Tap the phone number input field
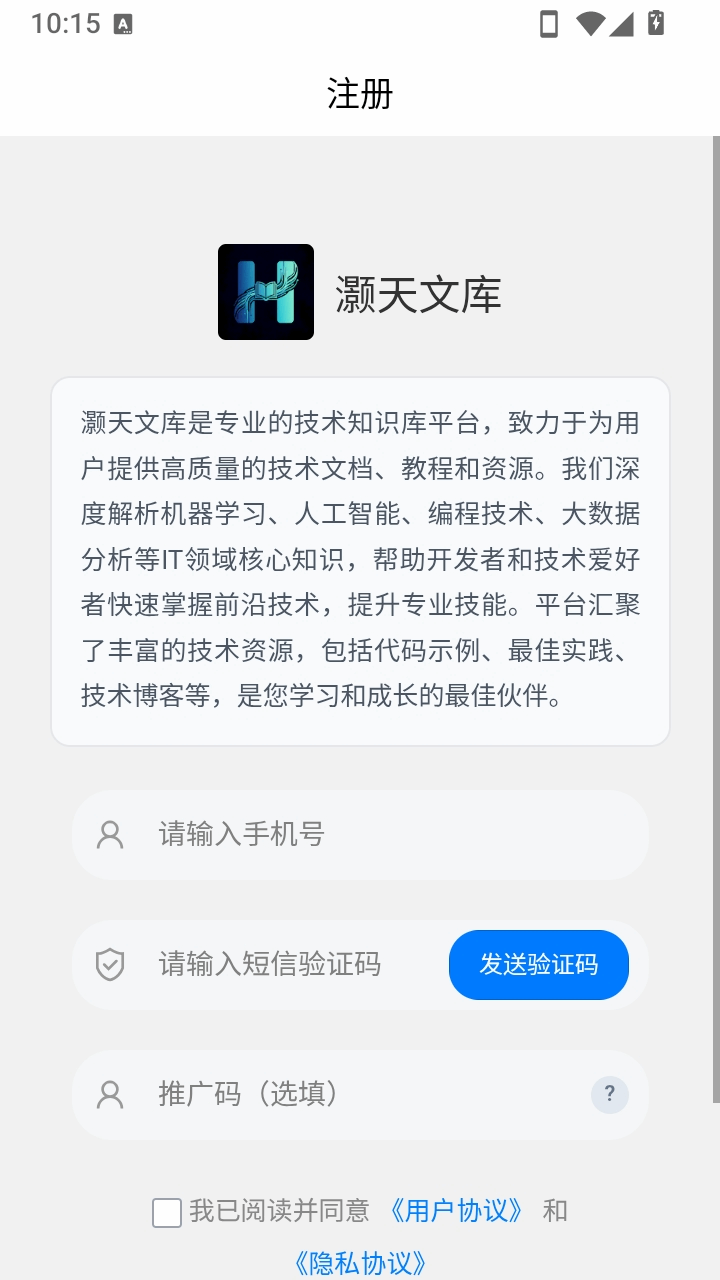 (360, 835)
